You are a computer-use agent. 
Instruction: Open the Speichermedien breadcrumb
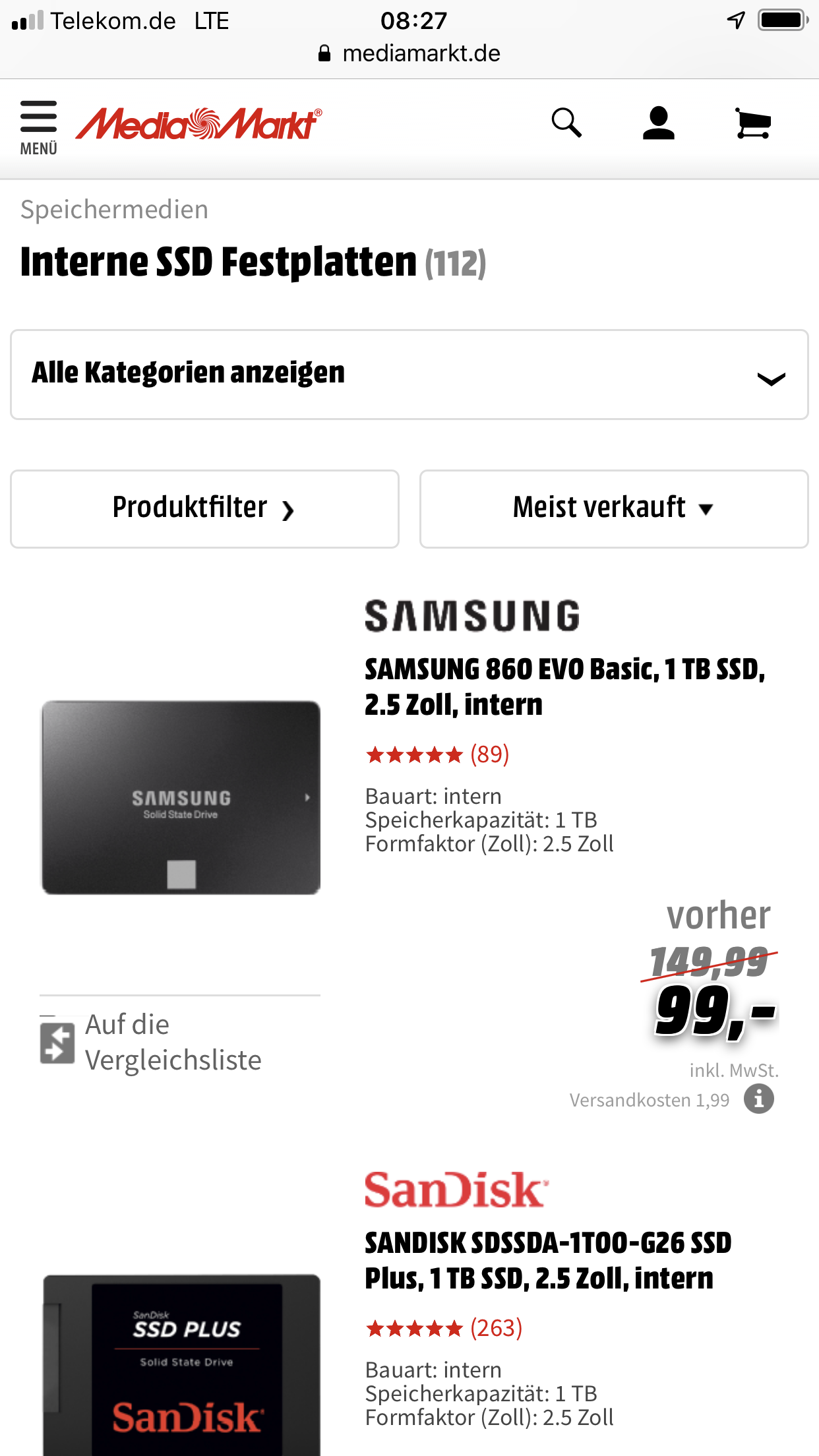coord(114,210)
